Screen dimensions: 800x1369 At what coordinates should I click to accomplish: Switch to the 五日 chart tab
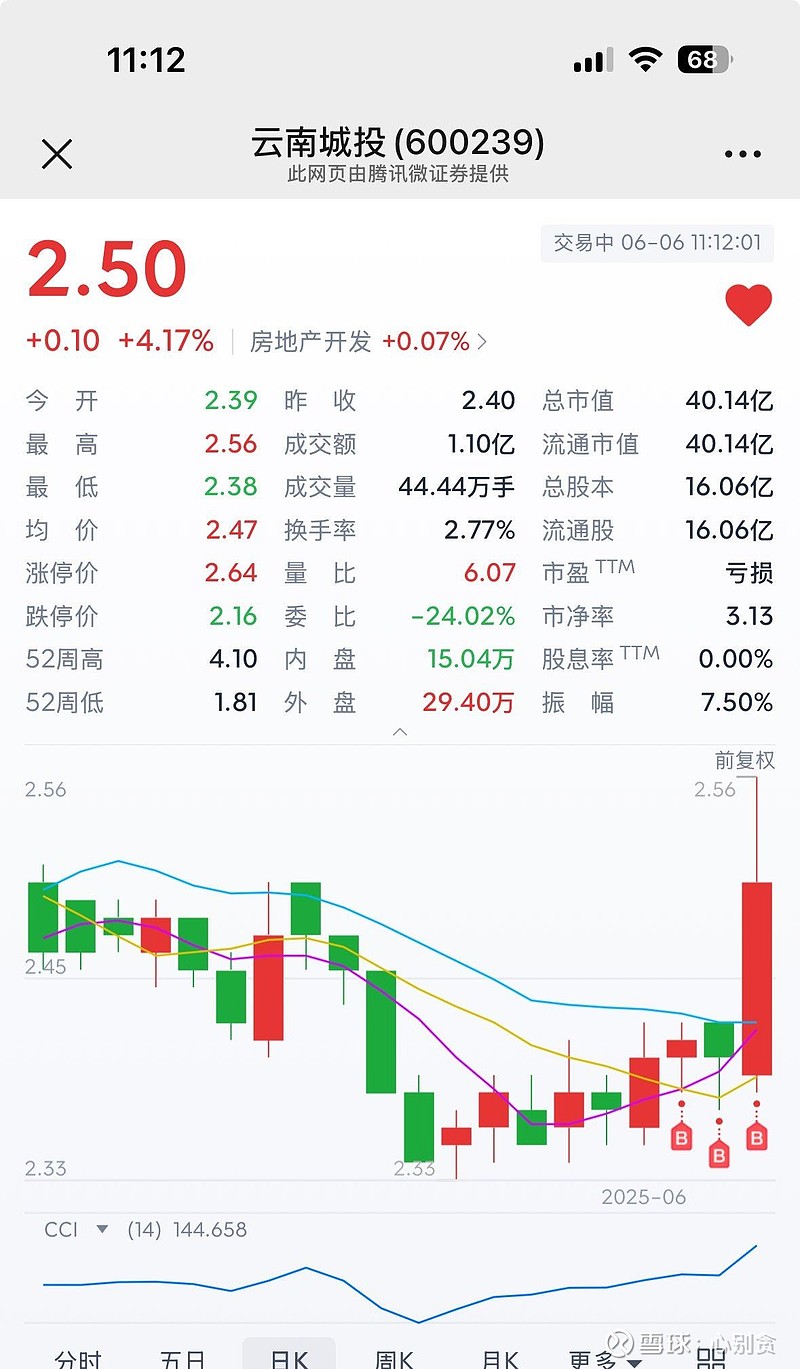click(183, 1358)
